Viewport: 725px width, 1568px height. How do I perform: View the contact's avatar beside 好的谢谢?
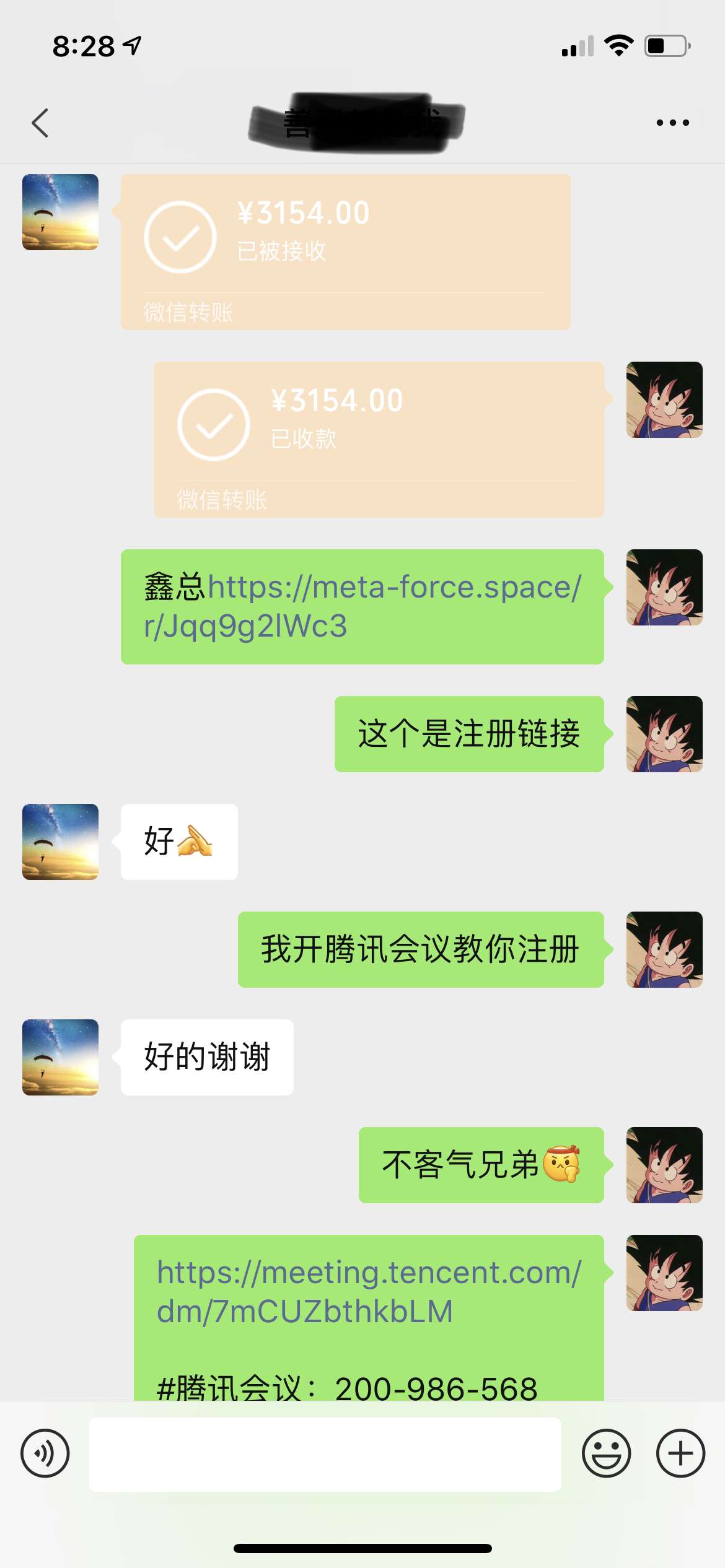60,1056
